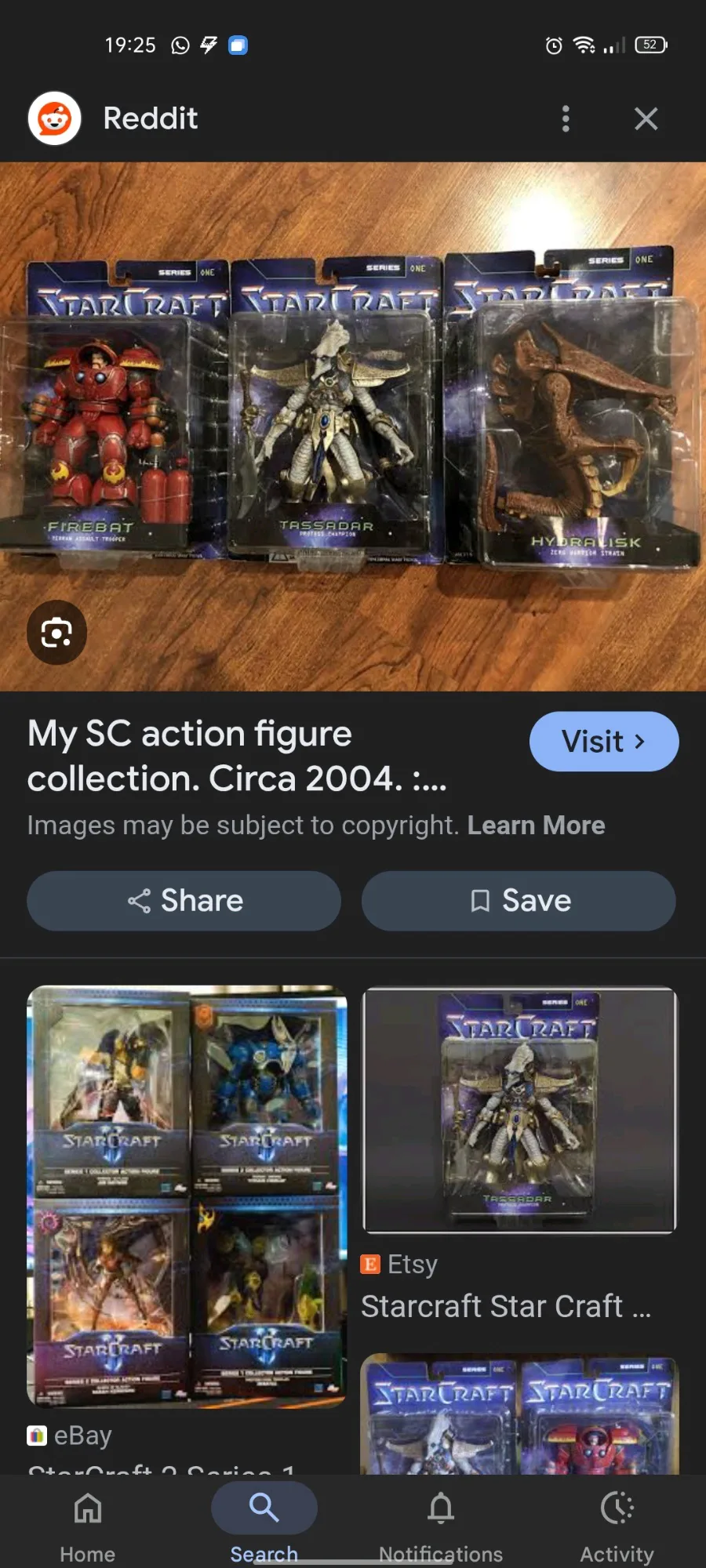The width and height of the screenshot is (706, 1568).
Task: Visit the Reddit source page
Action: 603,742
